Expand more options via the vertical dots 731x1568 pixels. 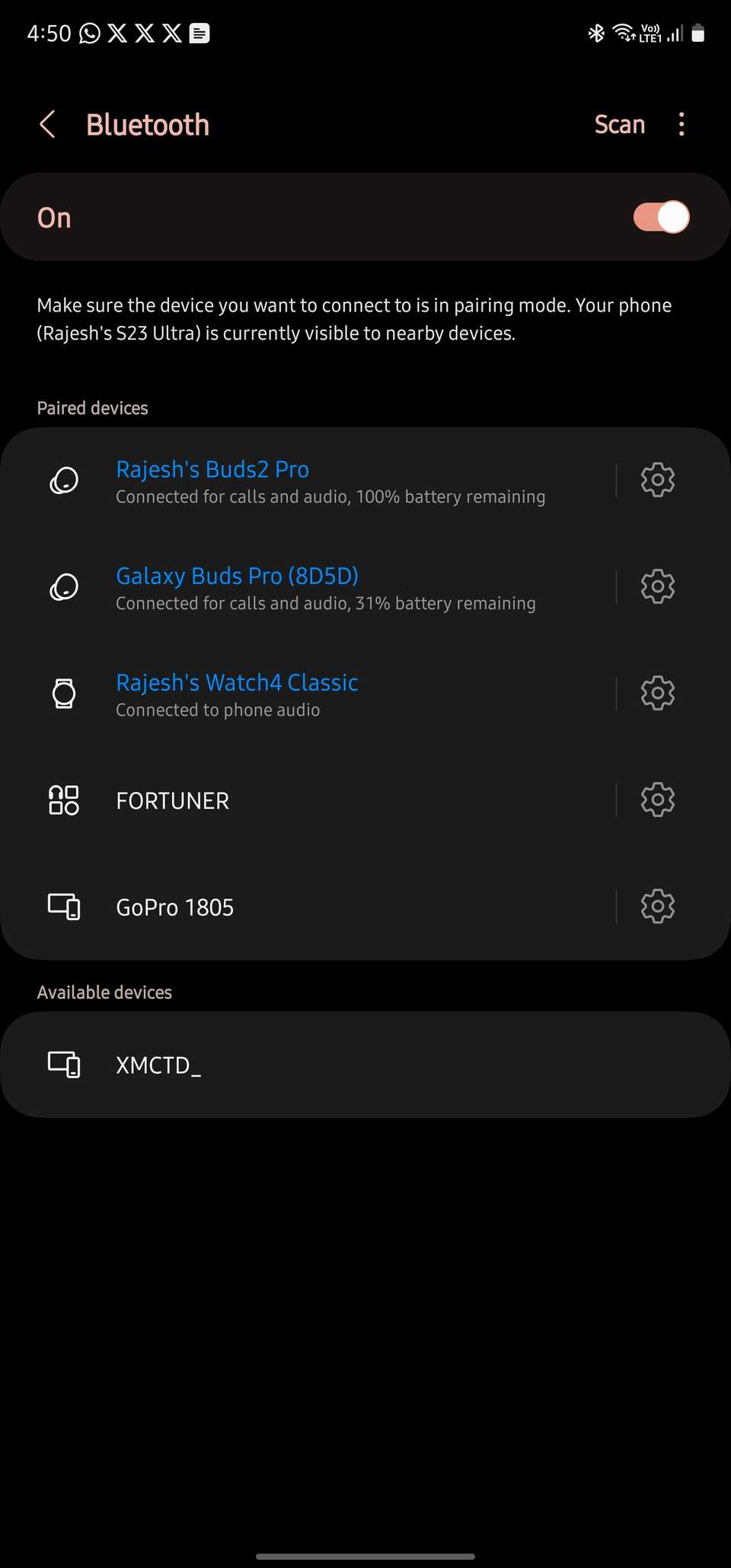(681, 124)
